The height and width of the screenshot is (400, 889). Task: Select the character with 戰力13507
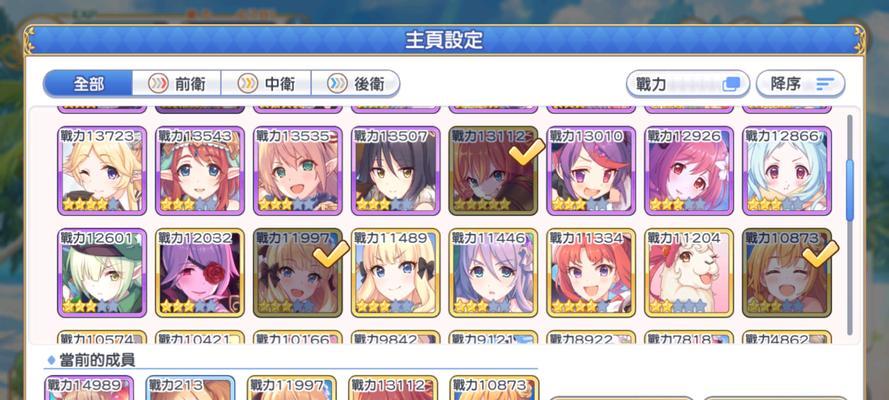point(396,170)
